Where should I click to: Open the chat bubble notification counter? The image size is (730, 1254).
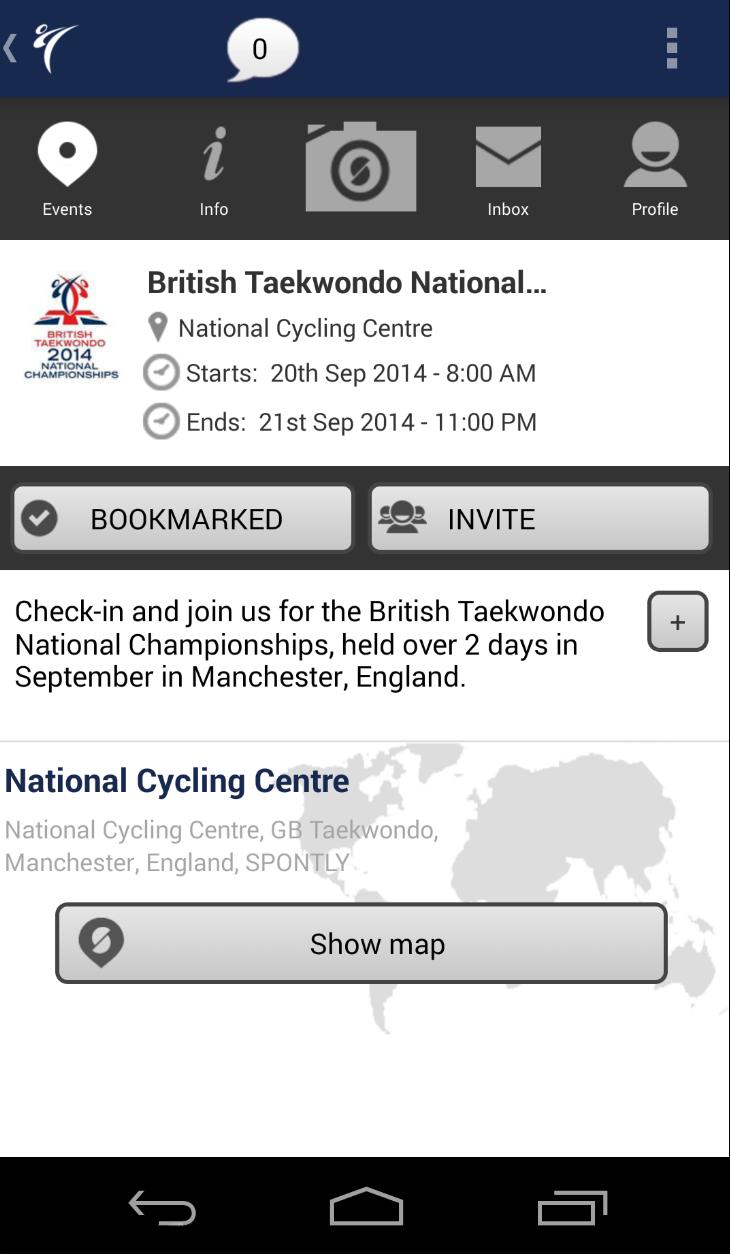(261, 49)
